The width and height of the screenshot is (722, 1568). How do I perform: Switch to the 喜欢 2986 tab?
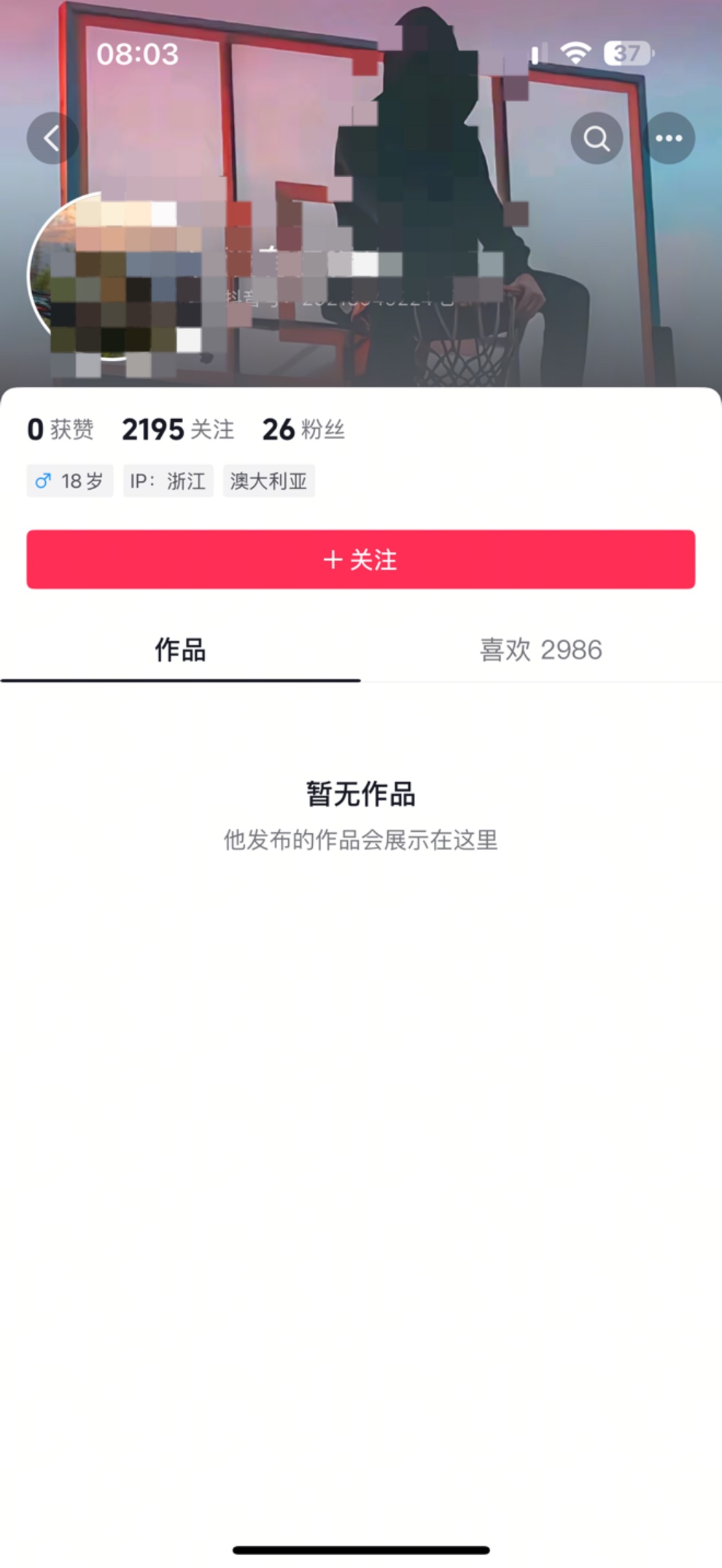[541, 650]
